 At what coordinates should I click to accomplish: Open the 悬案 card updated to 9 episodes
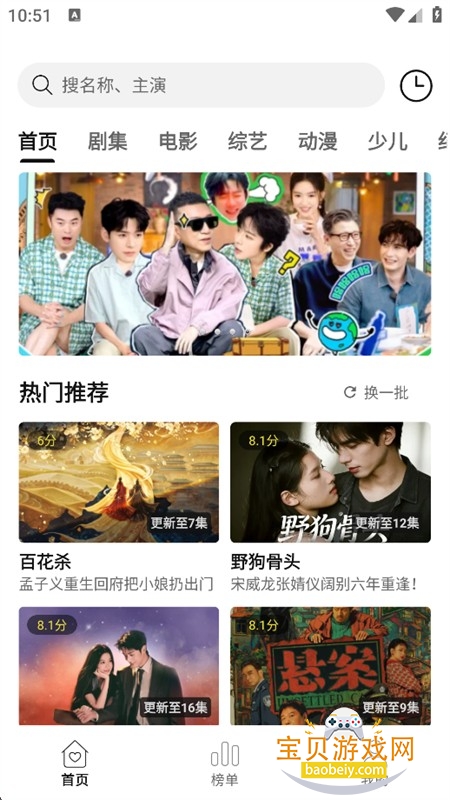pos(330,666)
